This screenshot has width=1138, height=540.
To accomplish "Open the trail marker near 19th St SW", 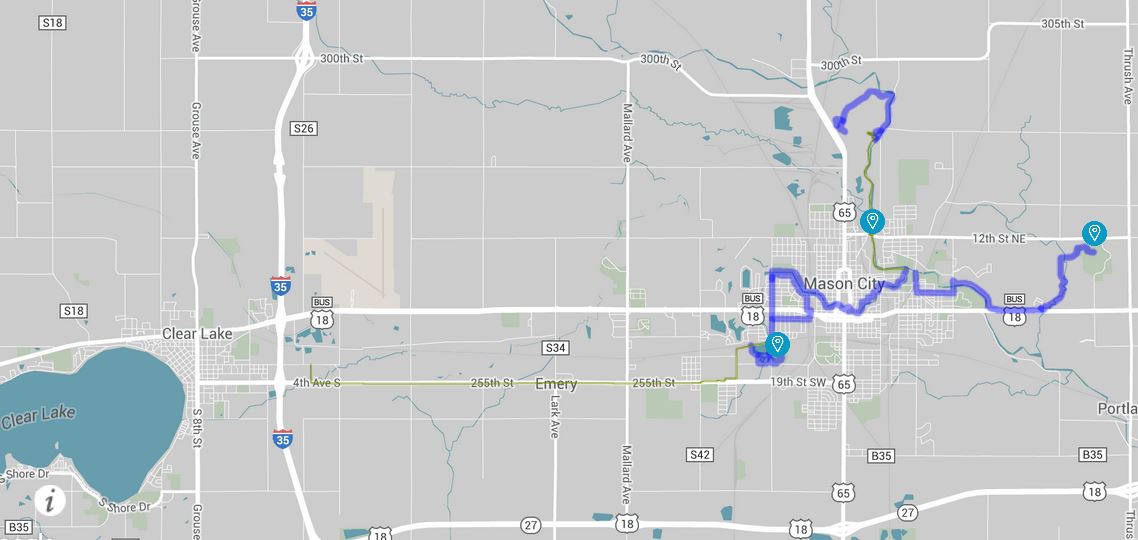I will click(x=776, y=345).
